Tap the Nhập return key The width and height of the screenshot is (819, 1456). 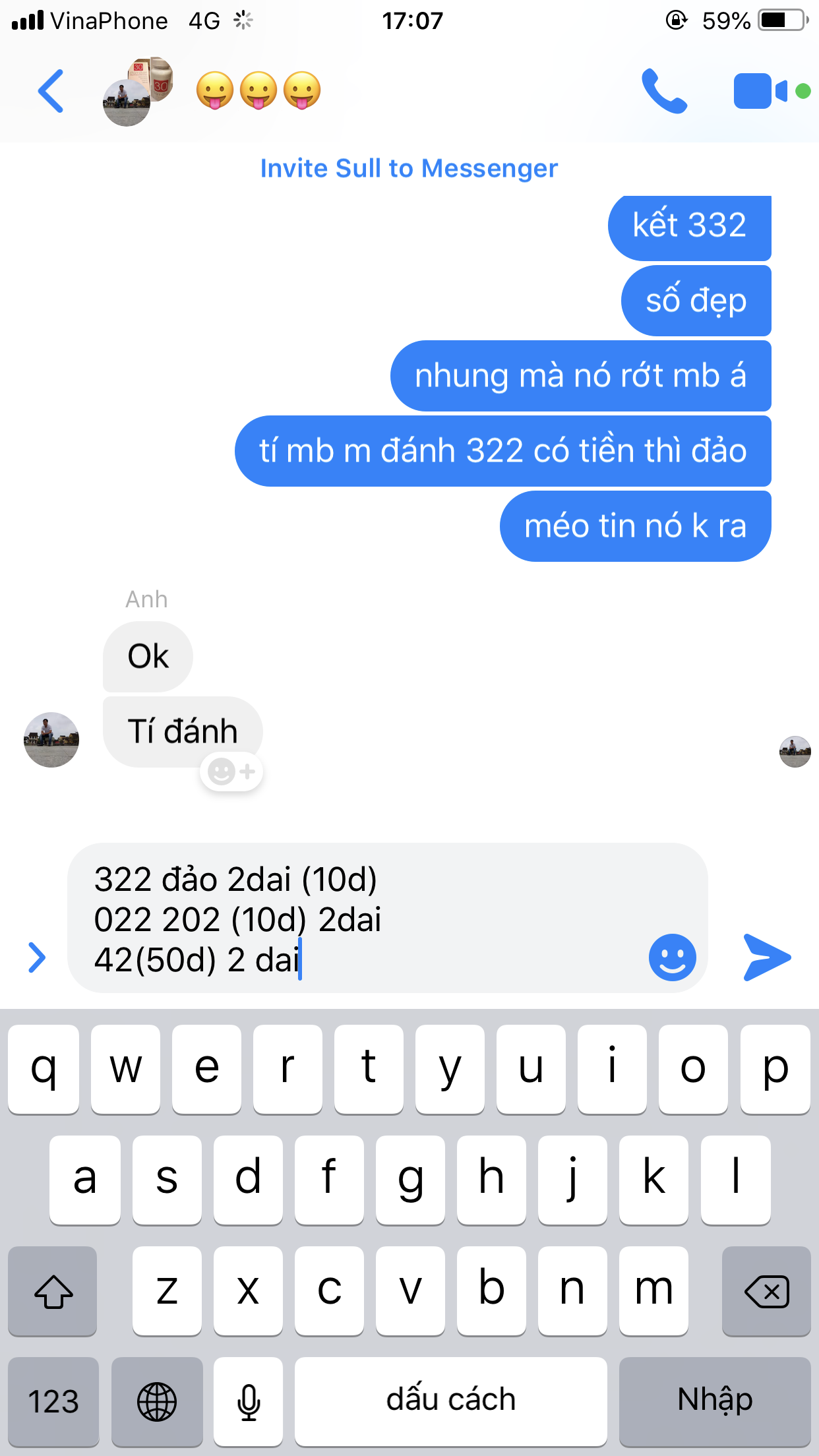click(715, 1401)
